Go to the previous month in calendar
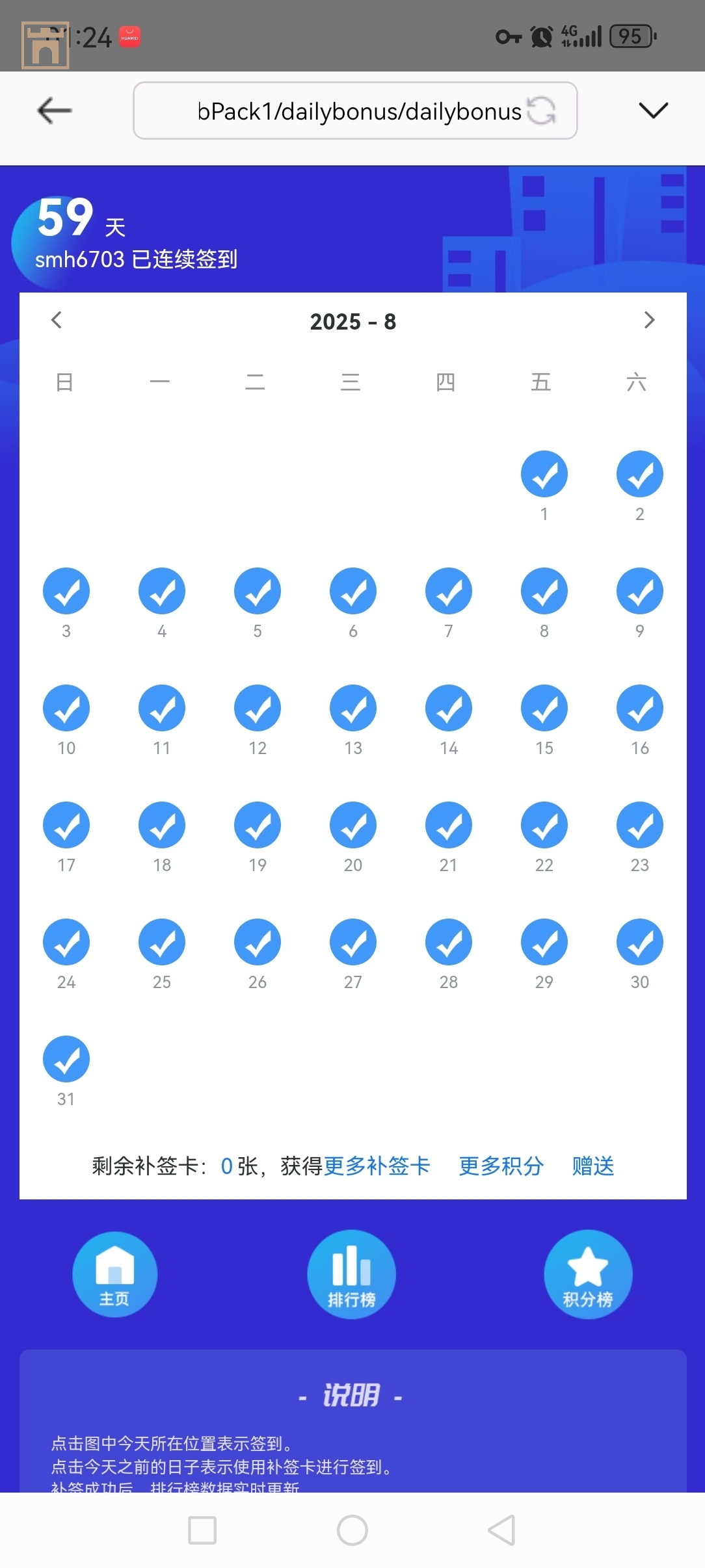 (57, 320)
